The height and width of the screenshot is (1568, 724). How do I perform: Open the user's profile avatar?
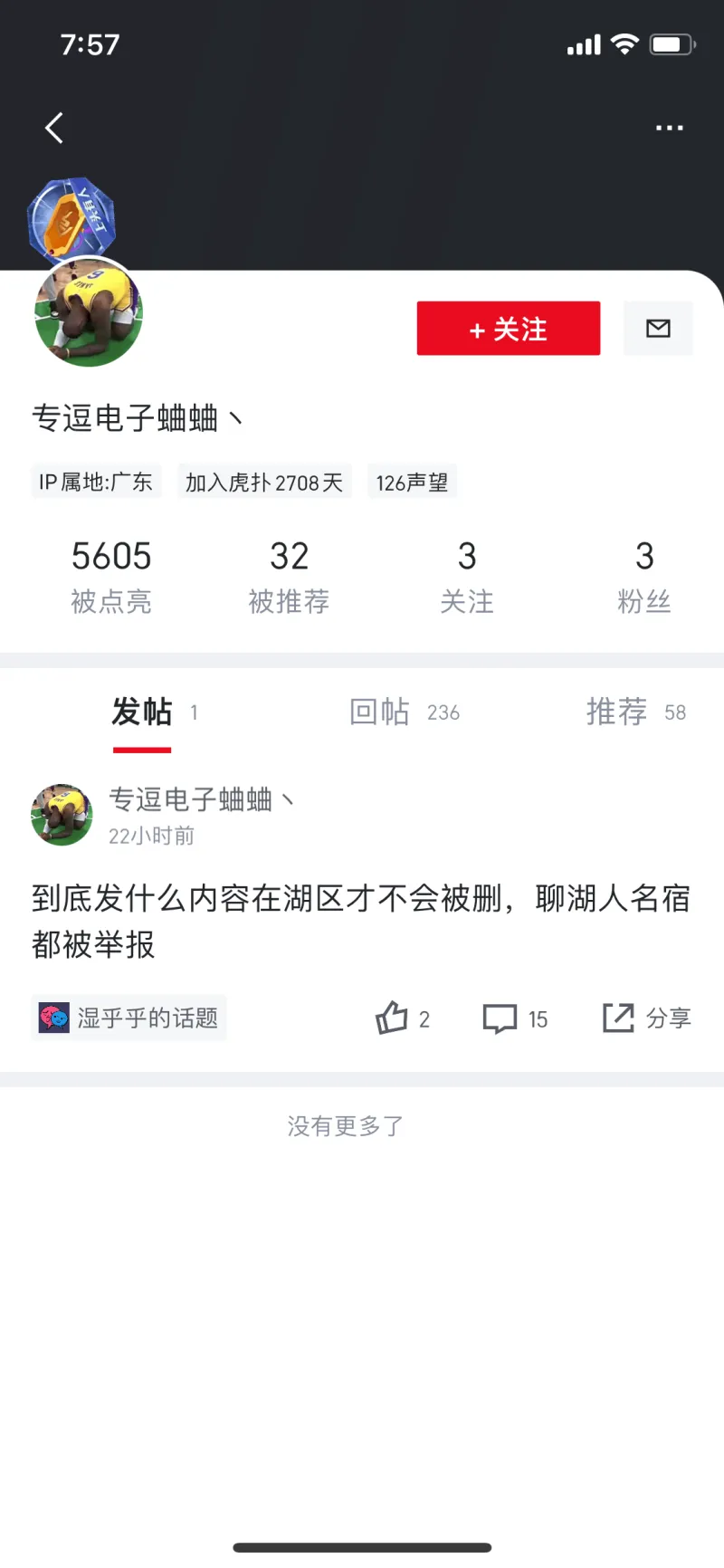pos(88,313)
